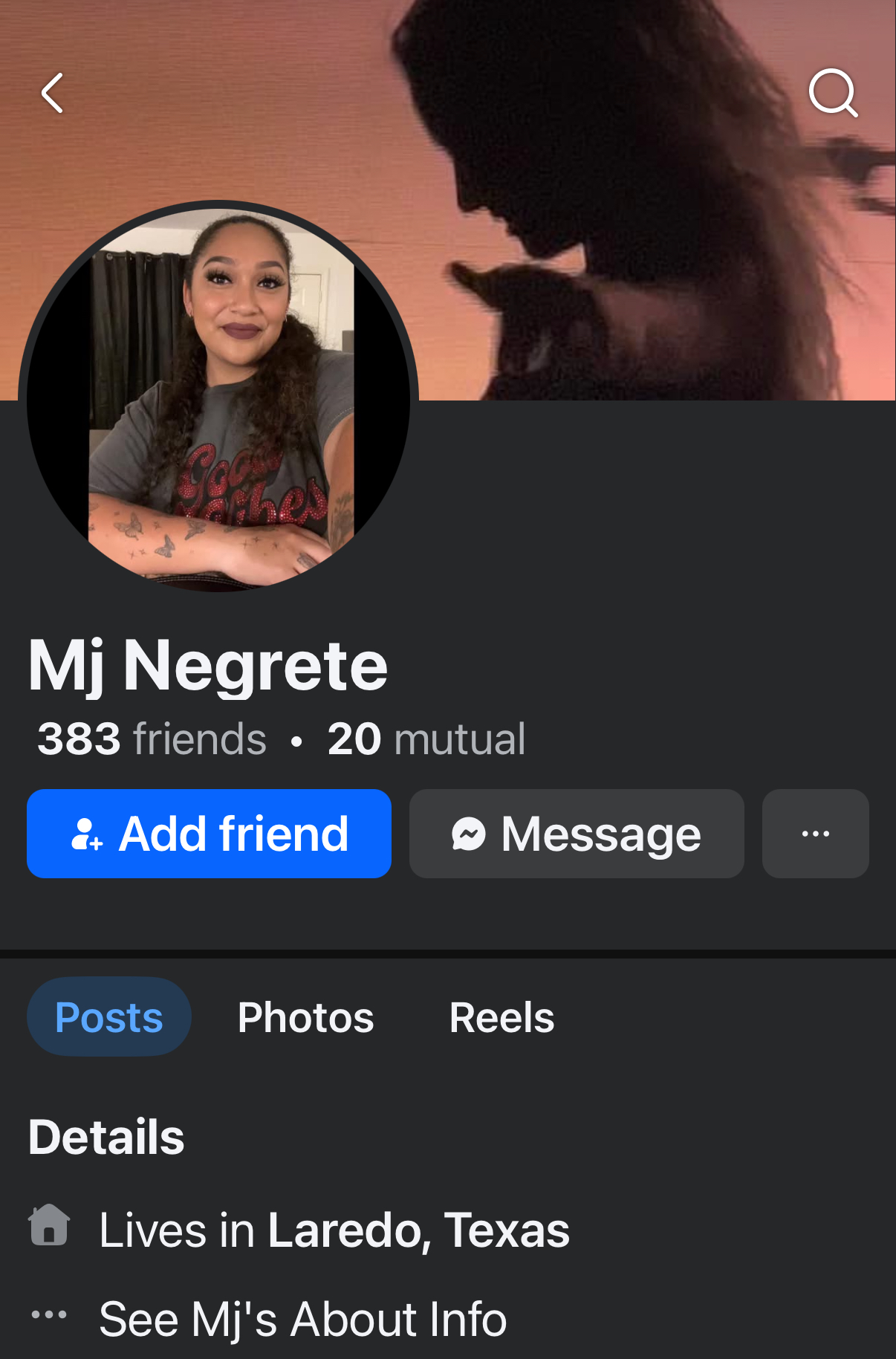Image resolution: width=896 pixels, height=1359 pixels.
Task: View Mj Negrete's profile picture
Action: [218, 397]
